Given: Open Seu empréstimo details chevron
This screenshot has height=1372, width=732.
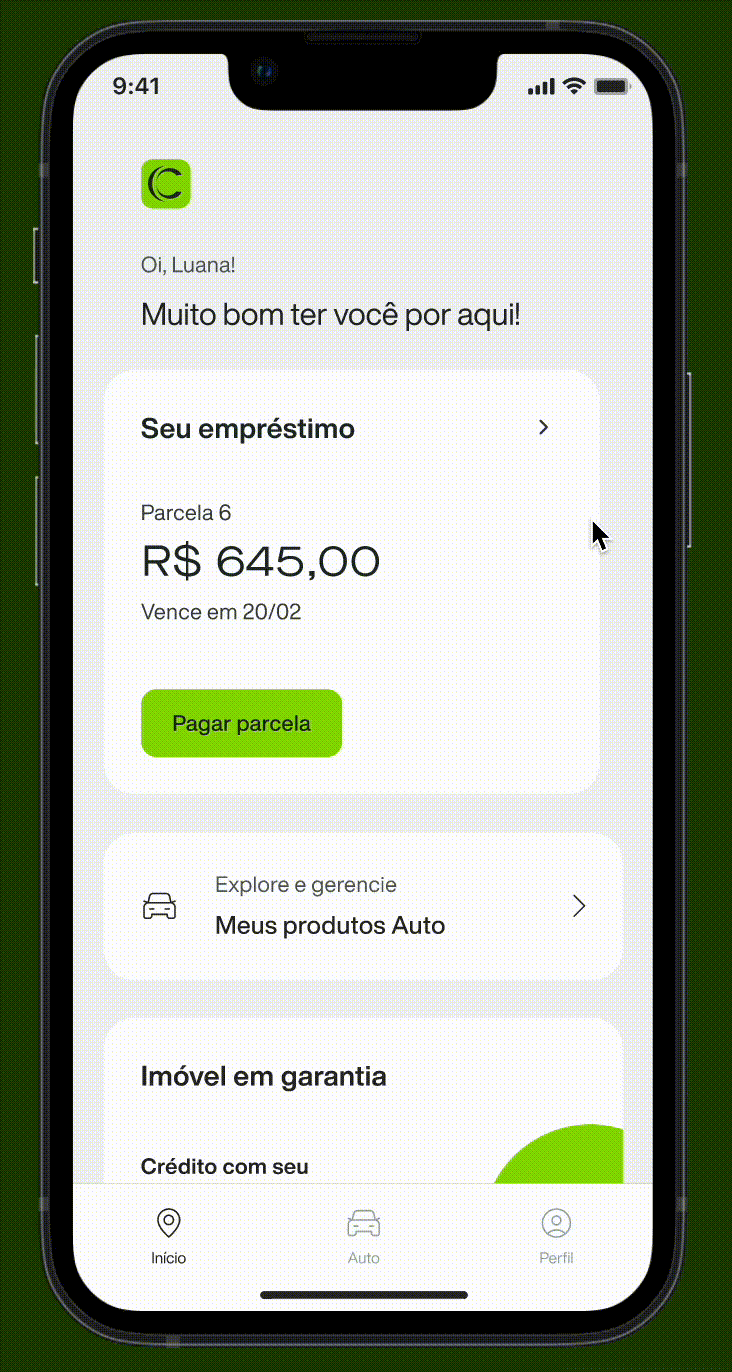Looking at the screenshot, I should tap(543, 428).
